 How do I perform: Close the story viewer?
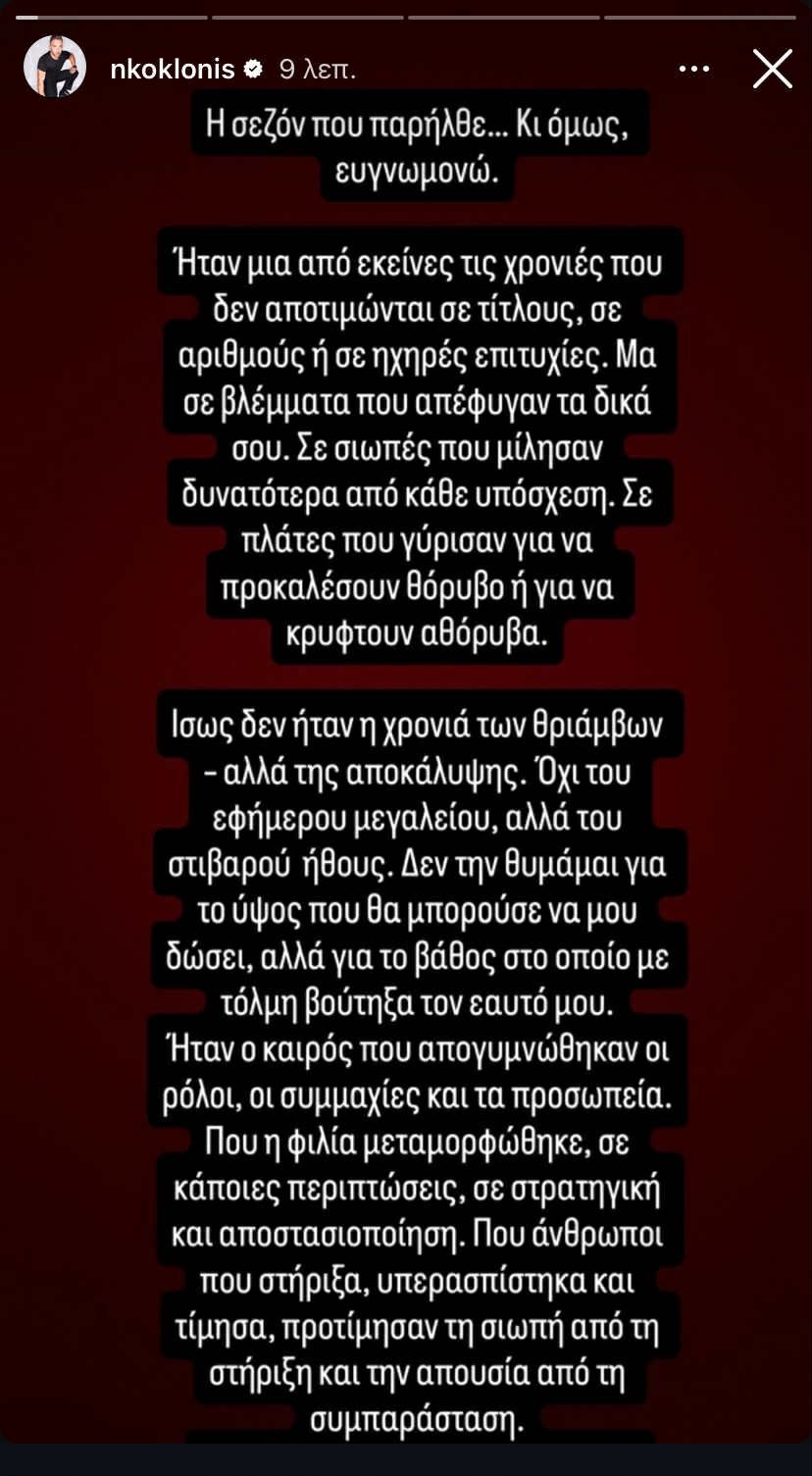pyautogui.click(x=772, y=69)
